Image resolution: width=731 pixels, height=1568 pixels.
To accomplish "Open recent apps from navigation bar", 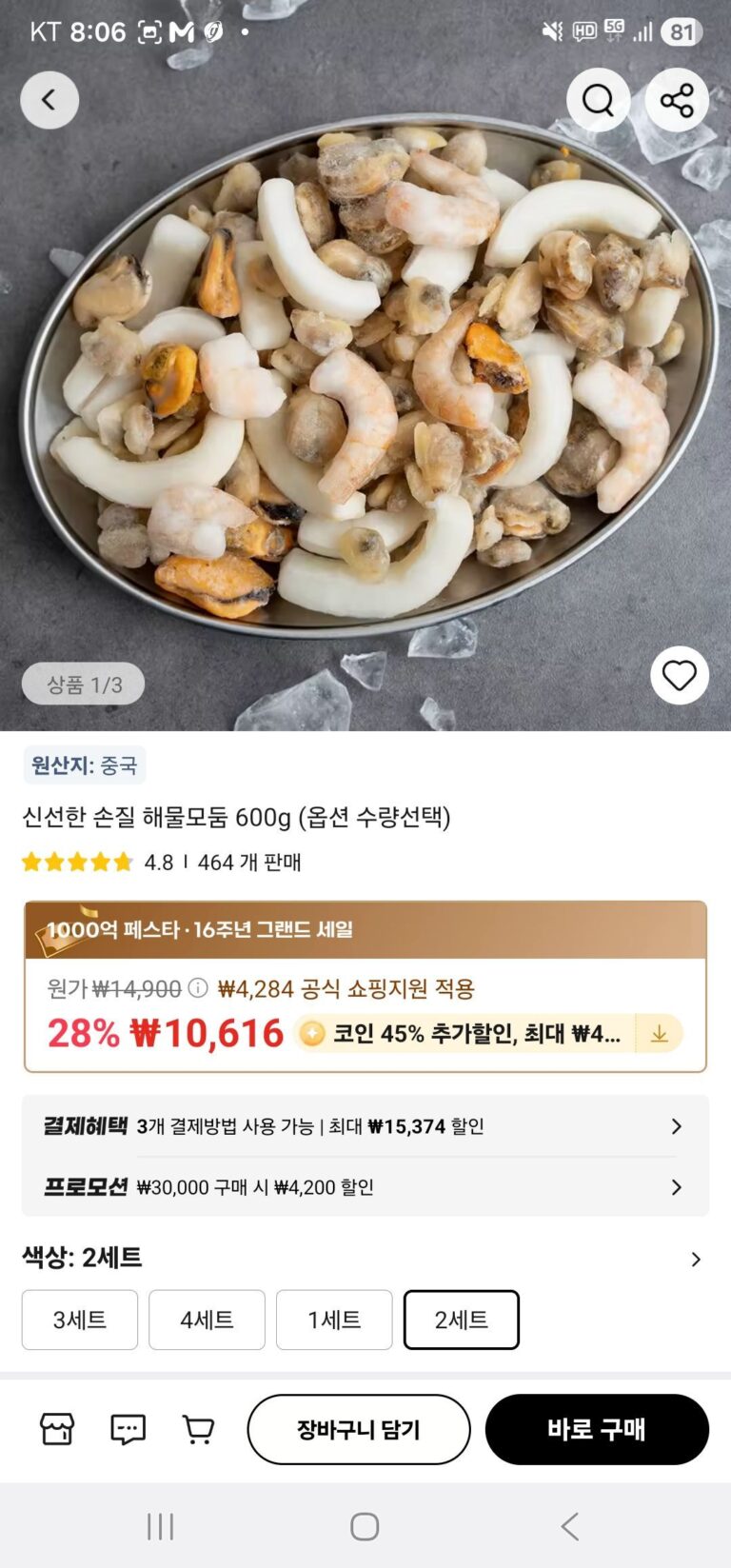I will click(x=160, y=1526).
